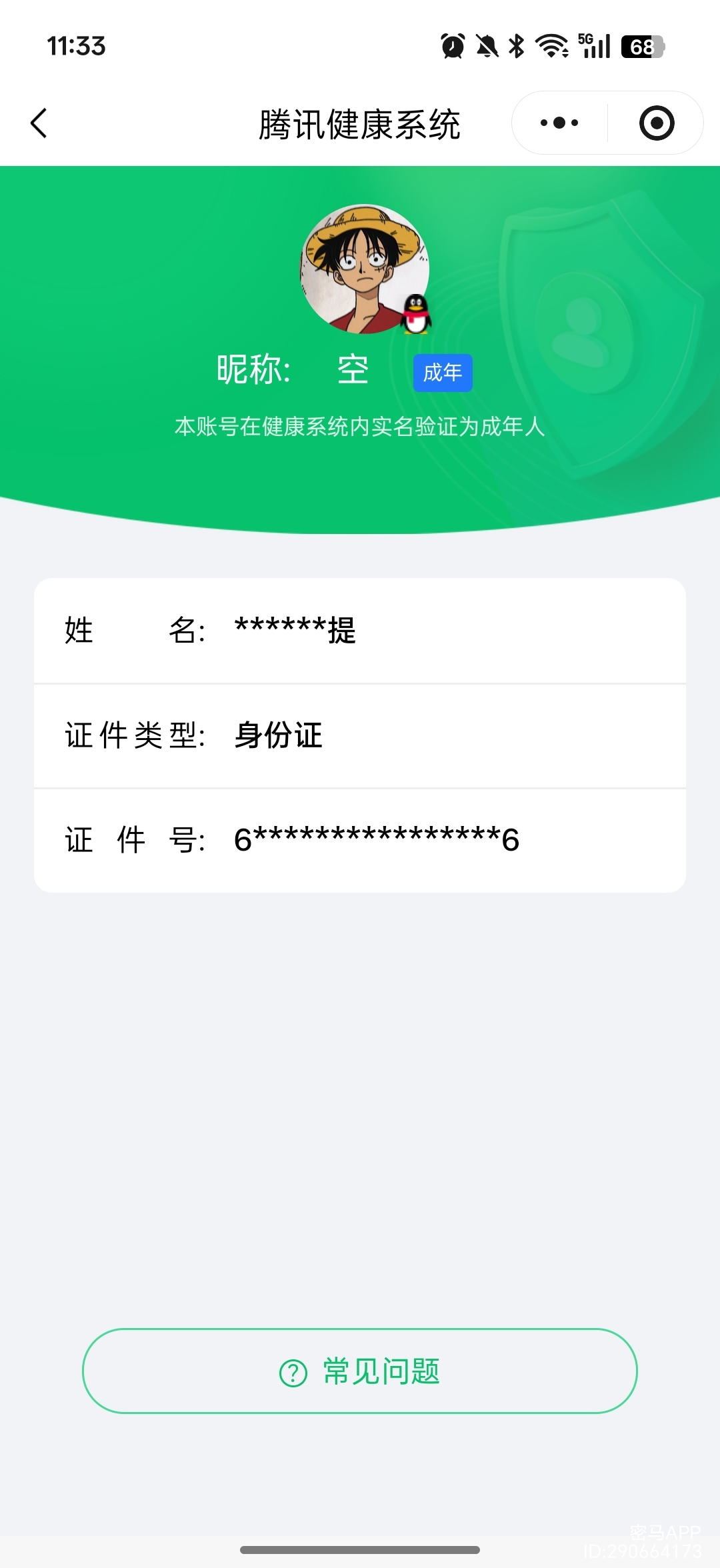Open the mini program "..." options menu

pyautogui.click(x=559, y=123)
